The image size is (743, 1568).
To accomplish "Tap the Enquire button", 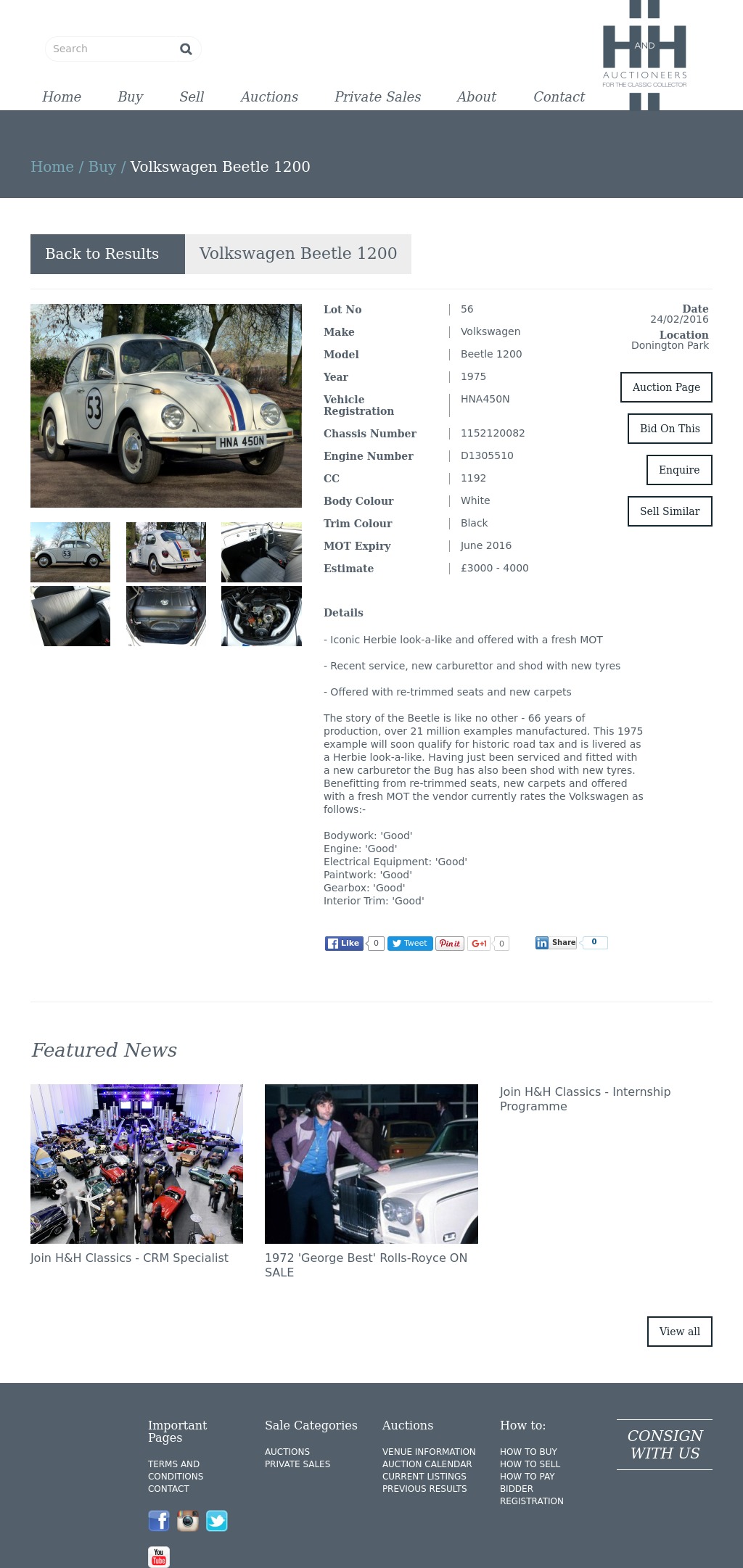I will (x=679, y=470).
